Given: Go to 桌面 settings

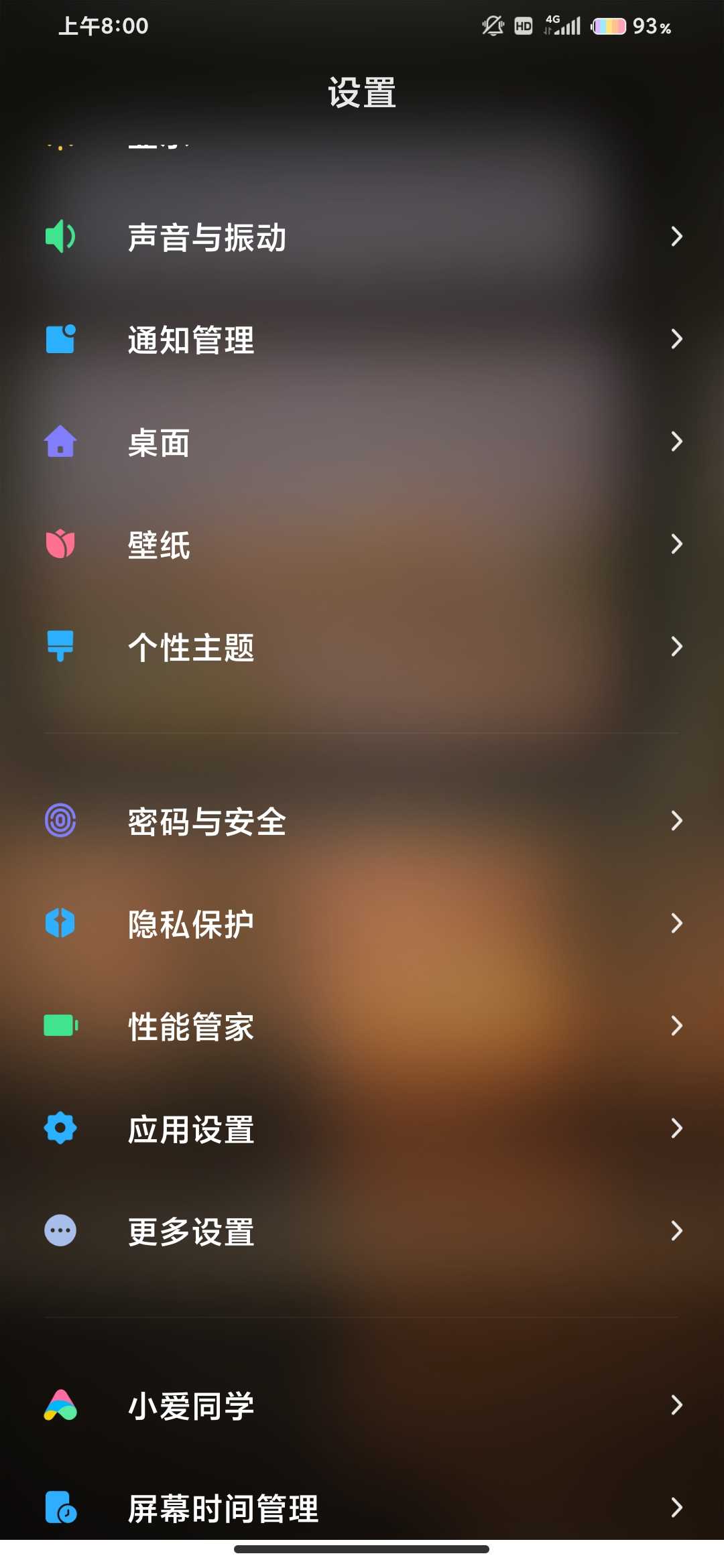Looking at the screenshot, I should (362, 442).
